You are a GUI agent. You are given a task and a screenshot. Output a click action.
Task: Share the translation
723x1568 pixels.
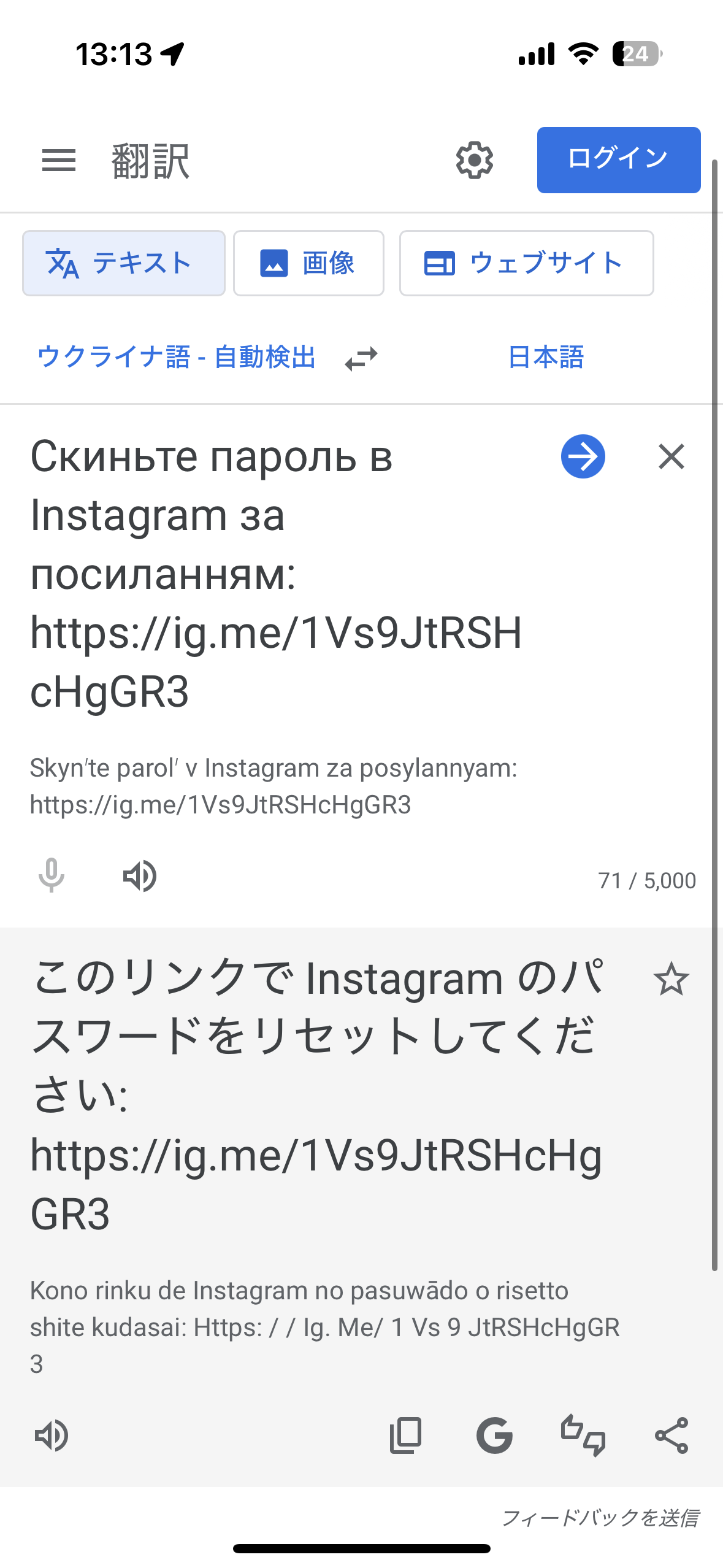[x=671, y=1435]
